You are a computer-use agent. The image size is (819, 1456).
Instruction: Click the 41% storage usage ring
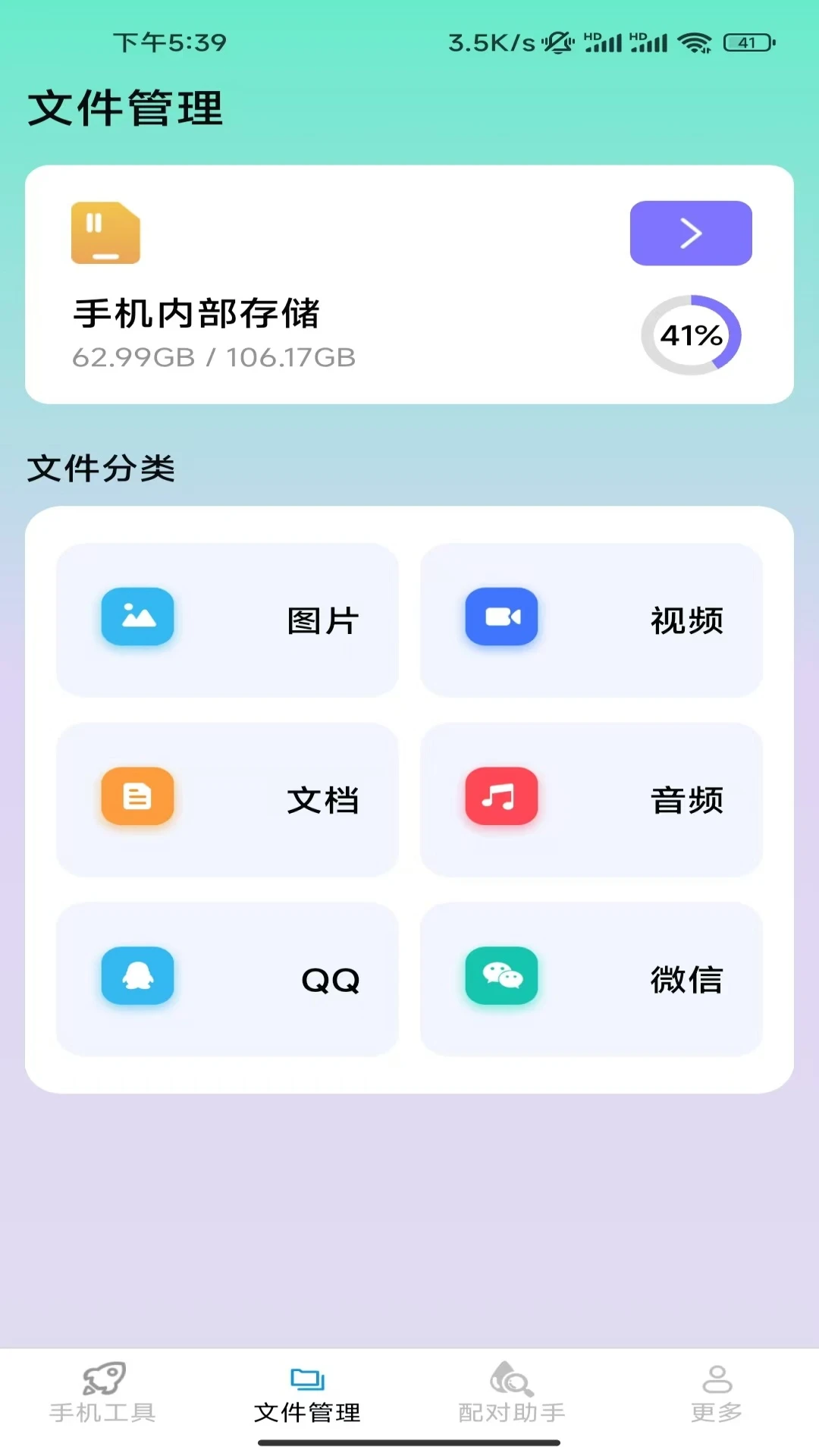[x=691, y=334]
